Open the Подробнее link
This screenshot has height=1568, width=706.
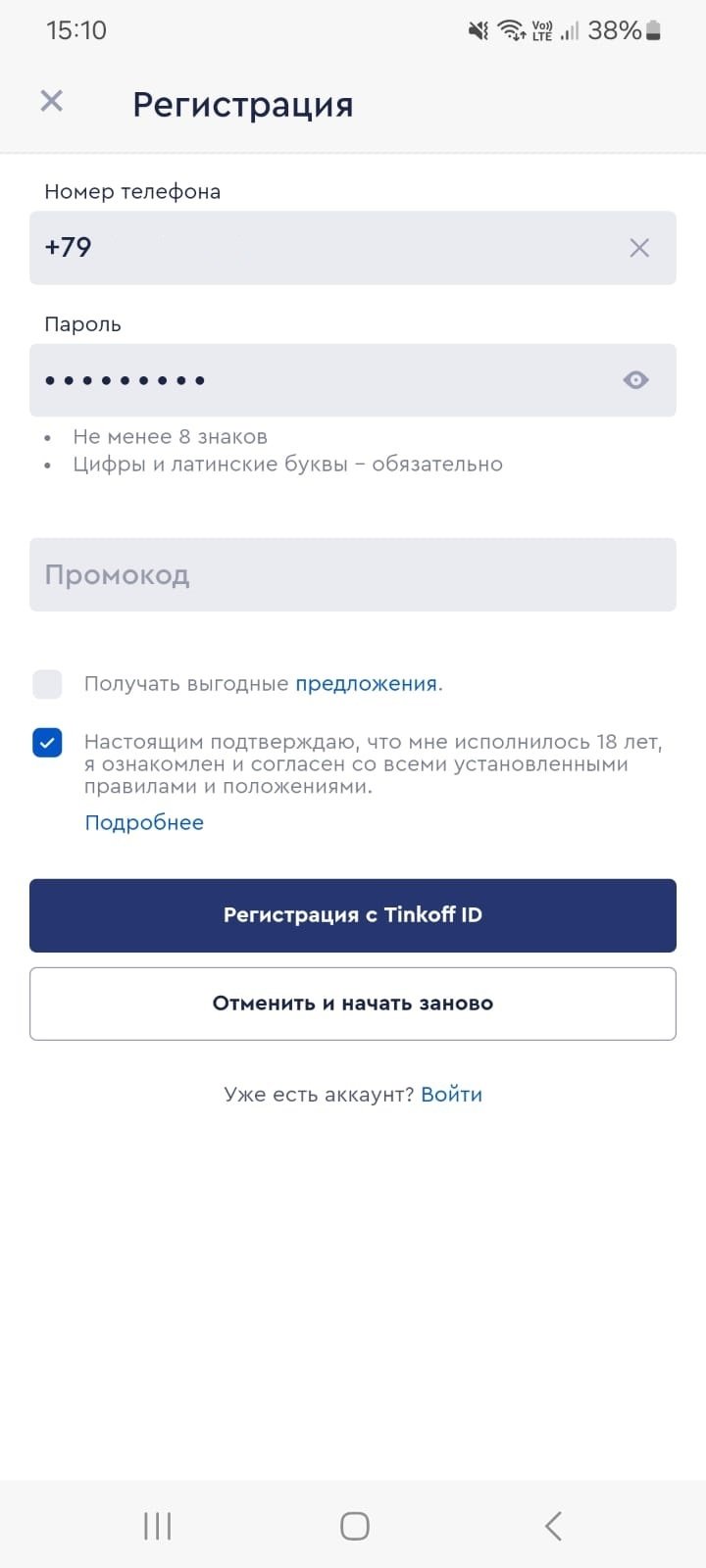[144, 822]
